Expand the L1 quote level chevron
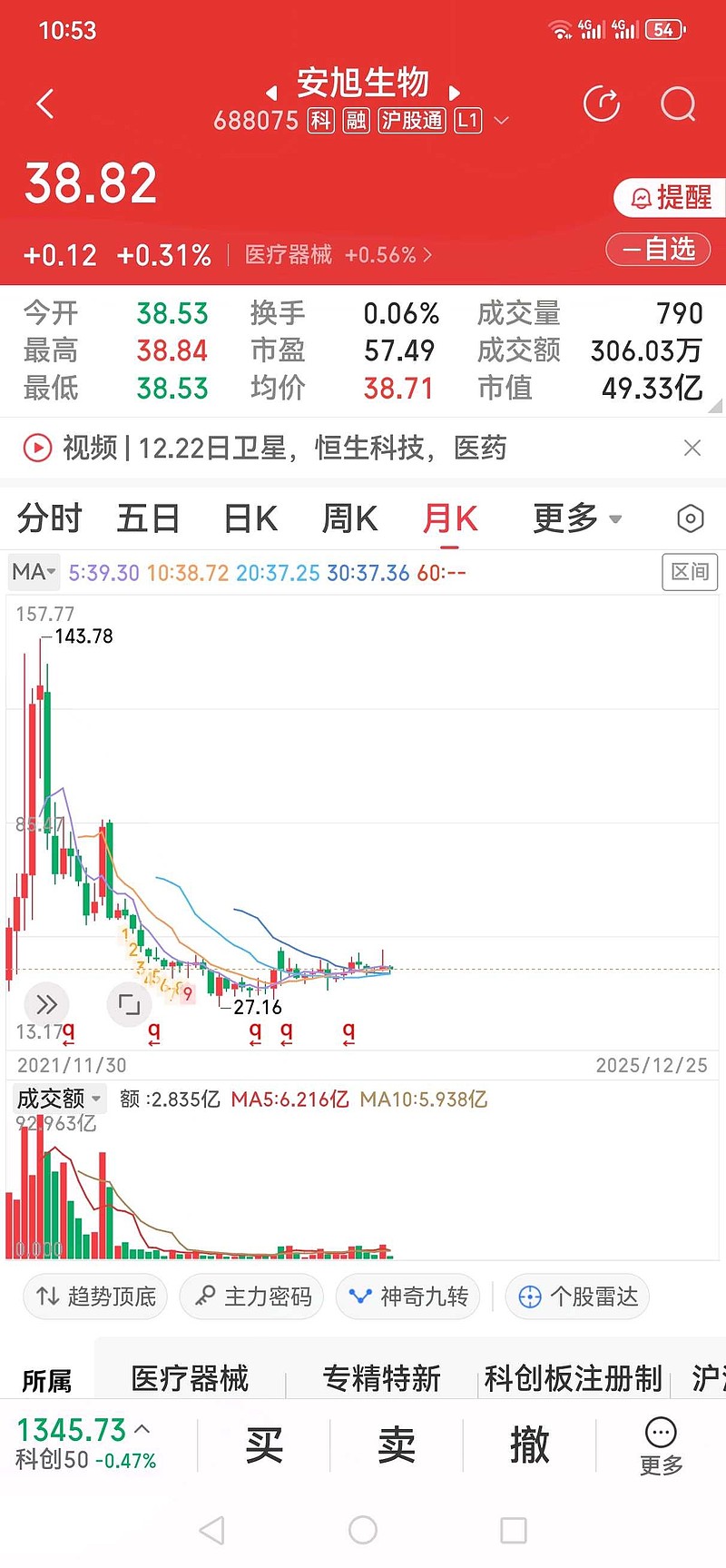The height and width of the screenshot is (1568, 726). tap(502, 119)
